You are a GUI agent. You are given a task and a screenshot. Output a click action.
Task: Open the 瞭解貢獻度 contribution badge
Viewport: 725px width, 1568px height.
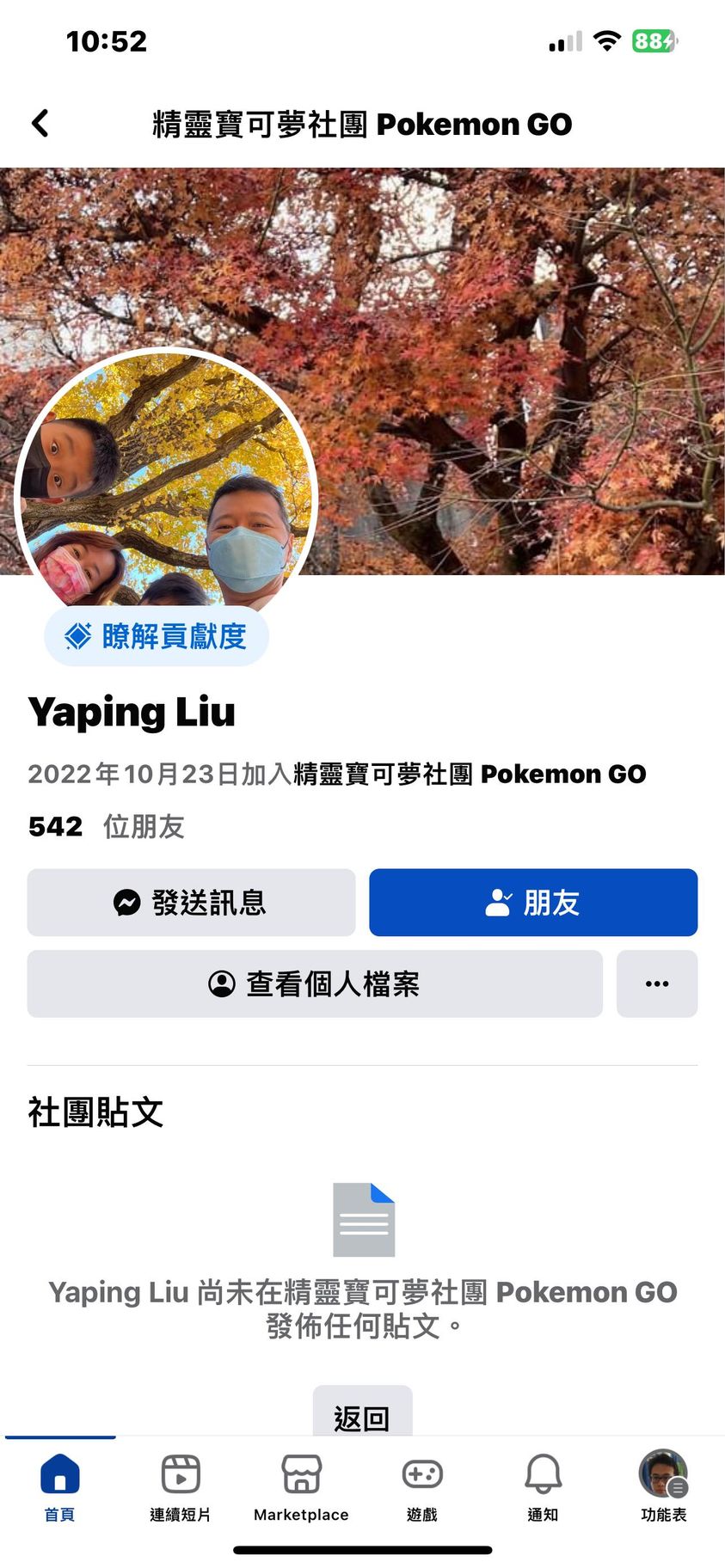(157, 636)
